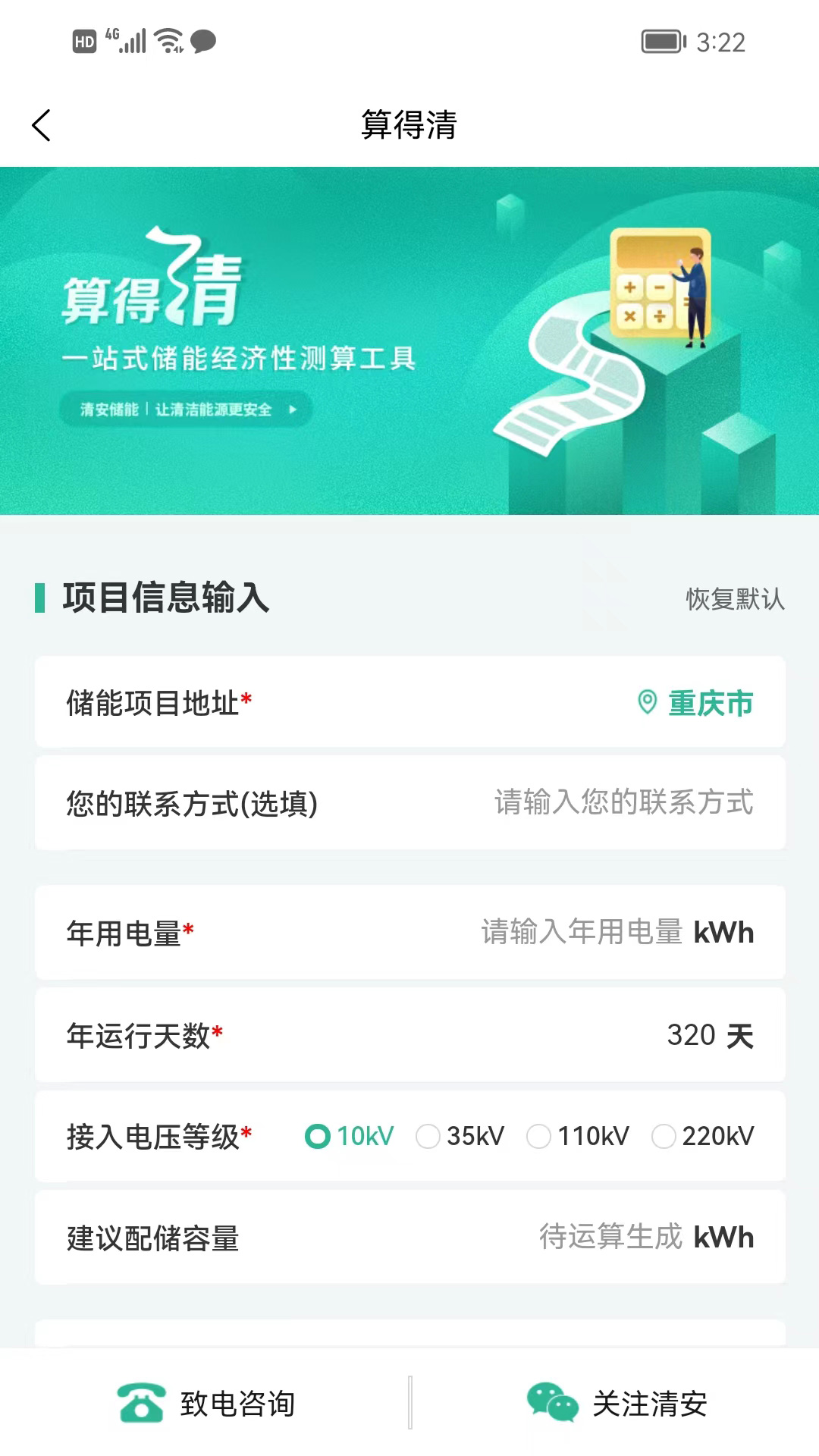Edit the 年运行天数 value of 320
The image size is (819, 1456).
(x=690, y=1035)
